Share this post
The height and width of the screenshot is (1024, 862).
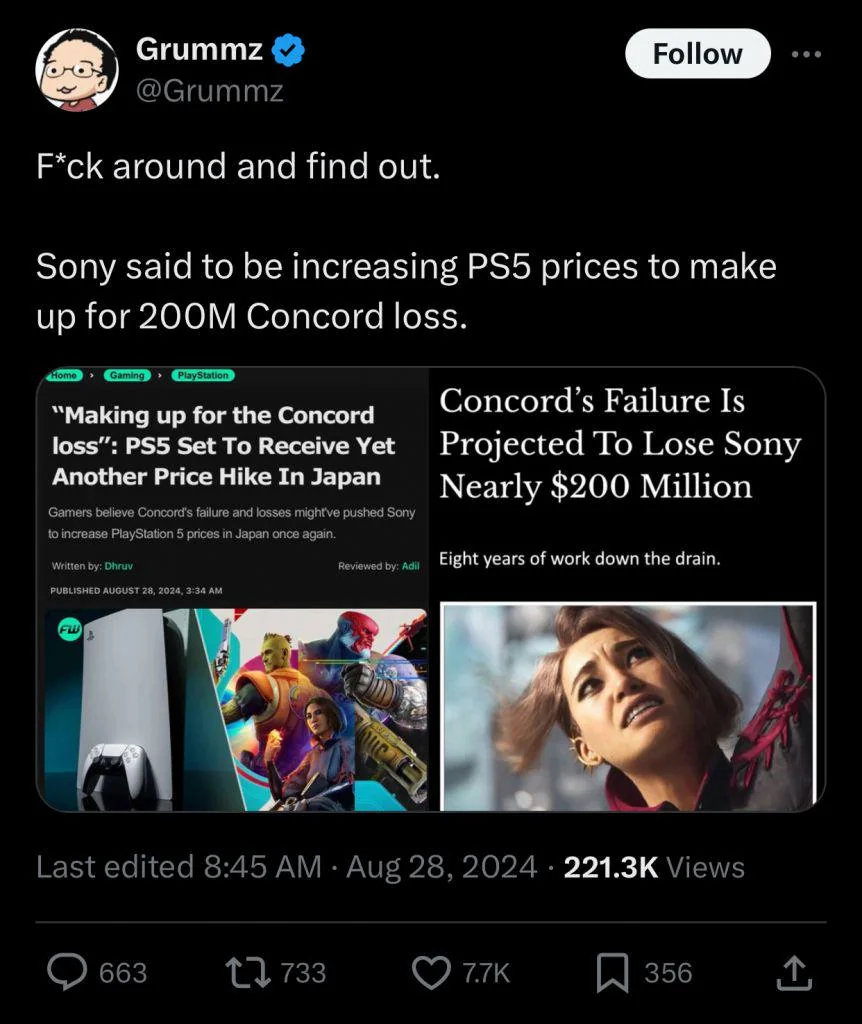pyautogui.click(x=792, y=972)
